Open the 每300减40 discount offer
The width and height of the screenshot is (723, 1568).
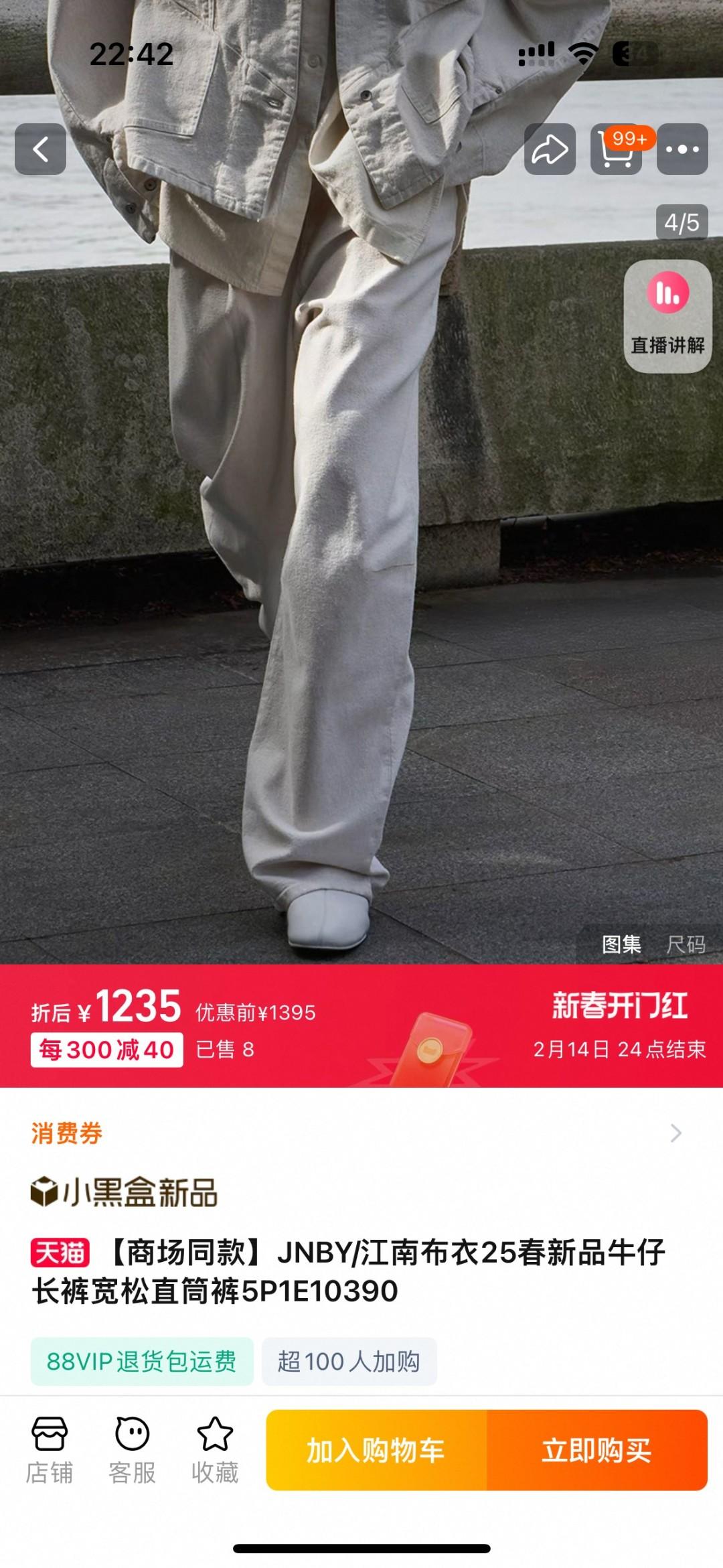pyautogui.click(x=106, y=1050)
